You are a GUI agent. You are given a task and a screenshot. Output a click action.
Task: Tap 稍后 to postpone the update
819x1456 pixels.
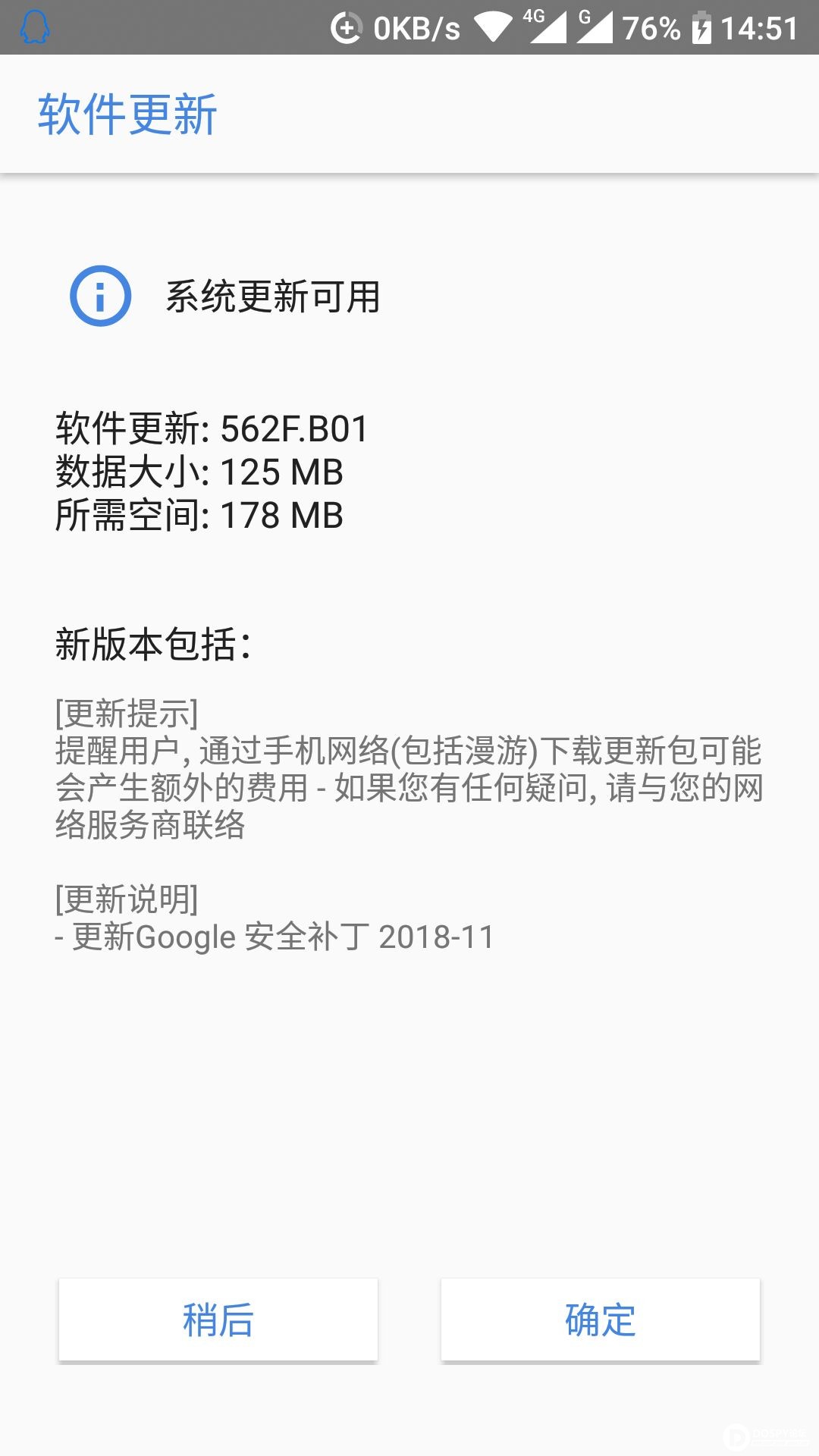click(218, 1319)
